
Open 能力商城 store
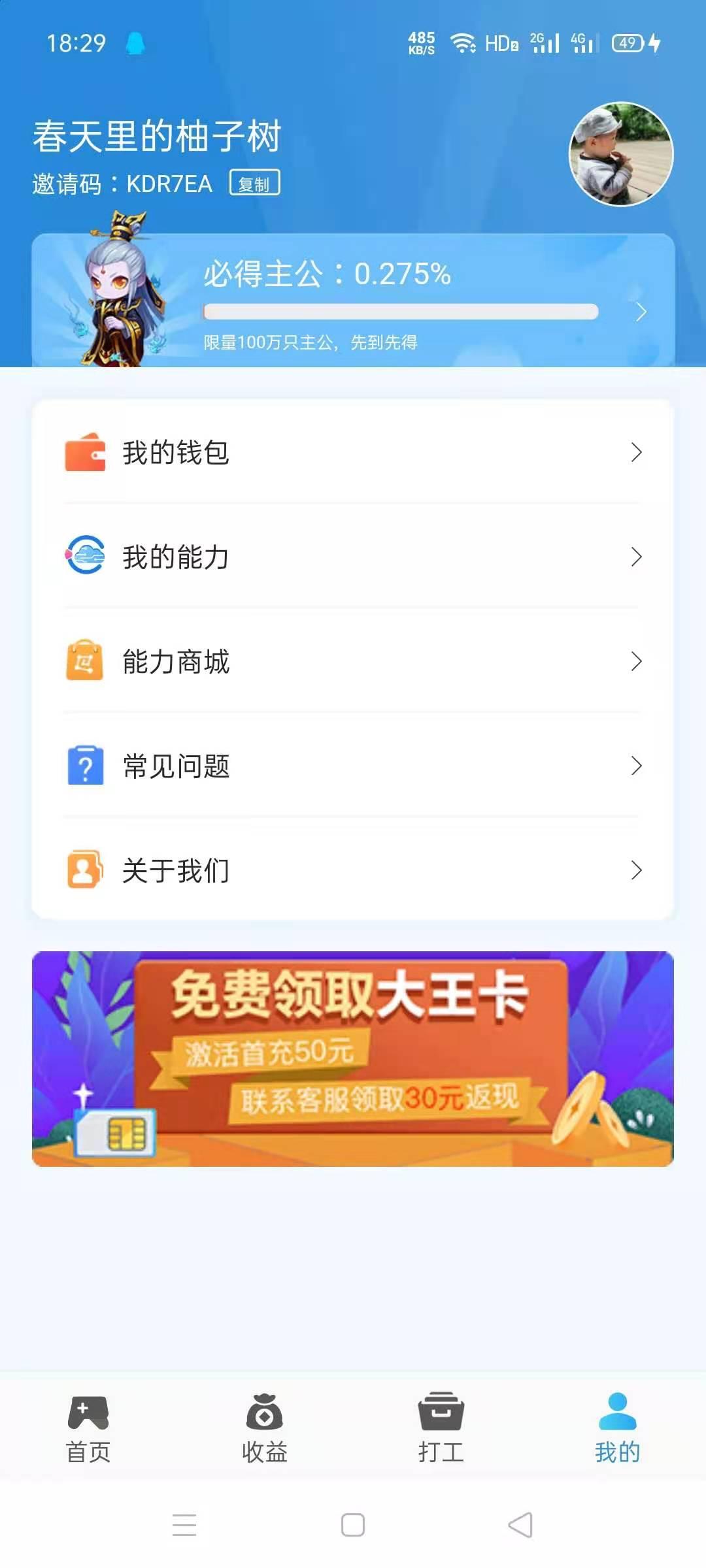[353, 661]
